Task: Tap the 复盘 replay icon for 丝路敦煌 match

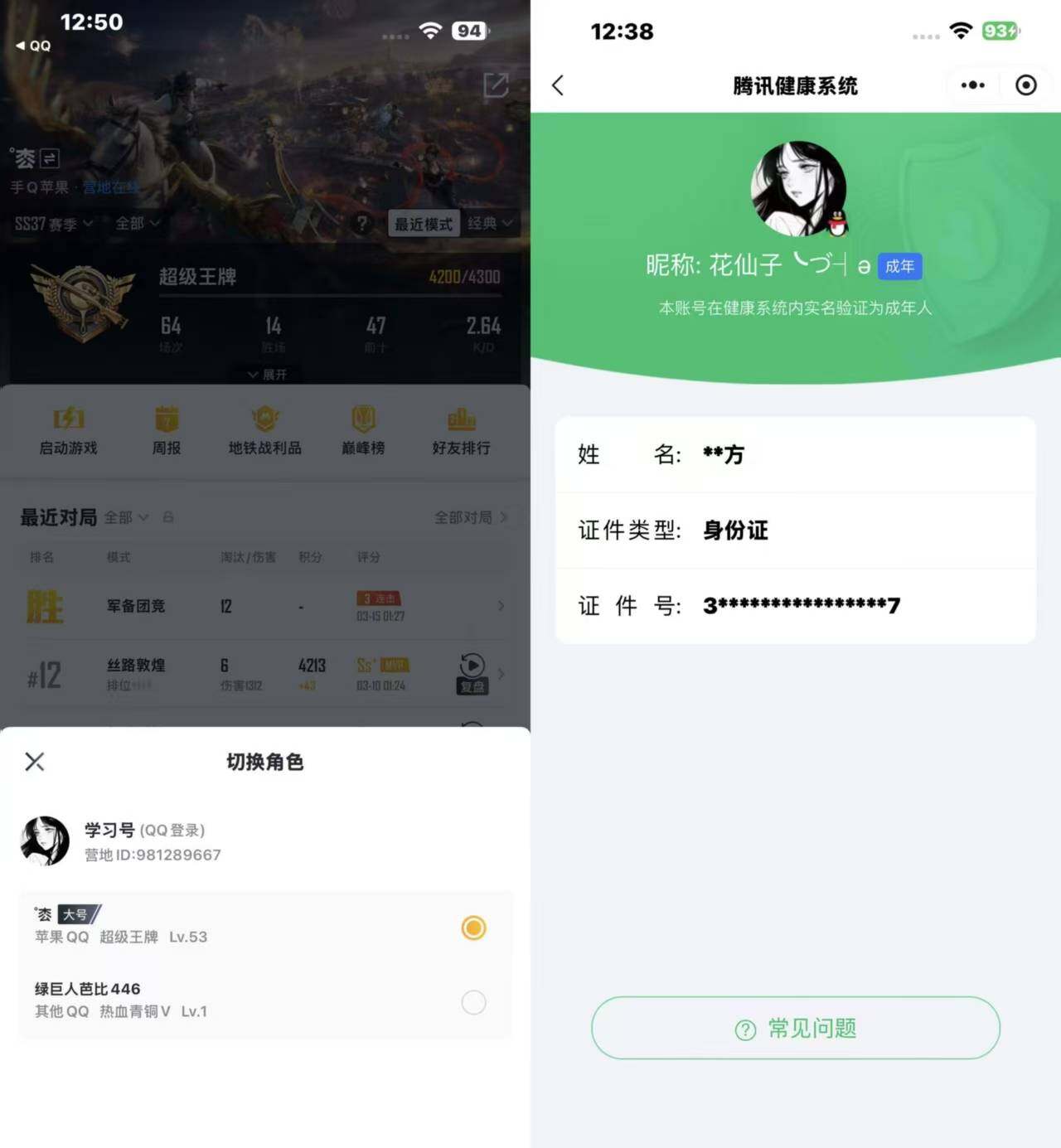Action: point(473,671)
